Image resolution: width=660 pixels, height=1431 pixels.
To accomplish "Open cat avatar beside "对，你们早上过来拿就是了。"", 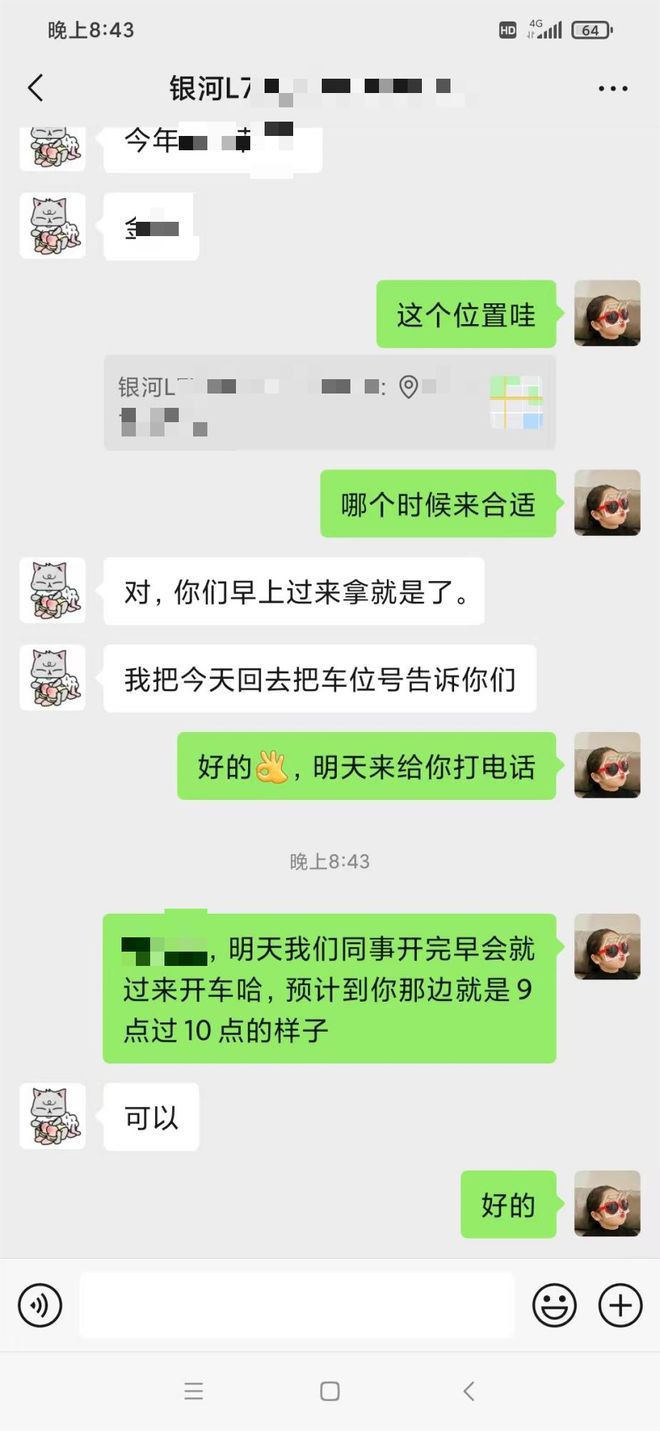I will [52, 590].
